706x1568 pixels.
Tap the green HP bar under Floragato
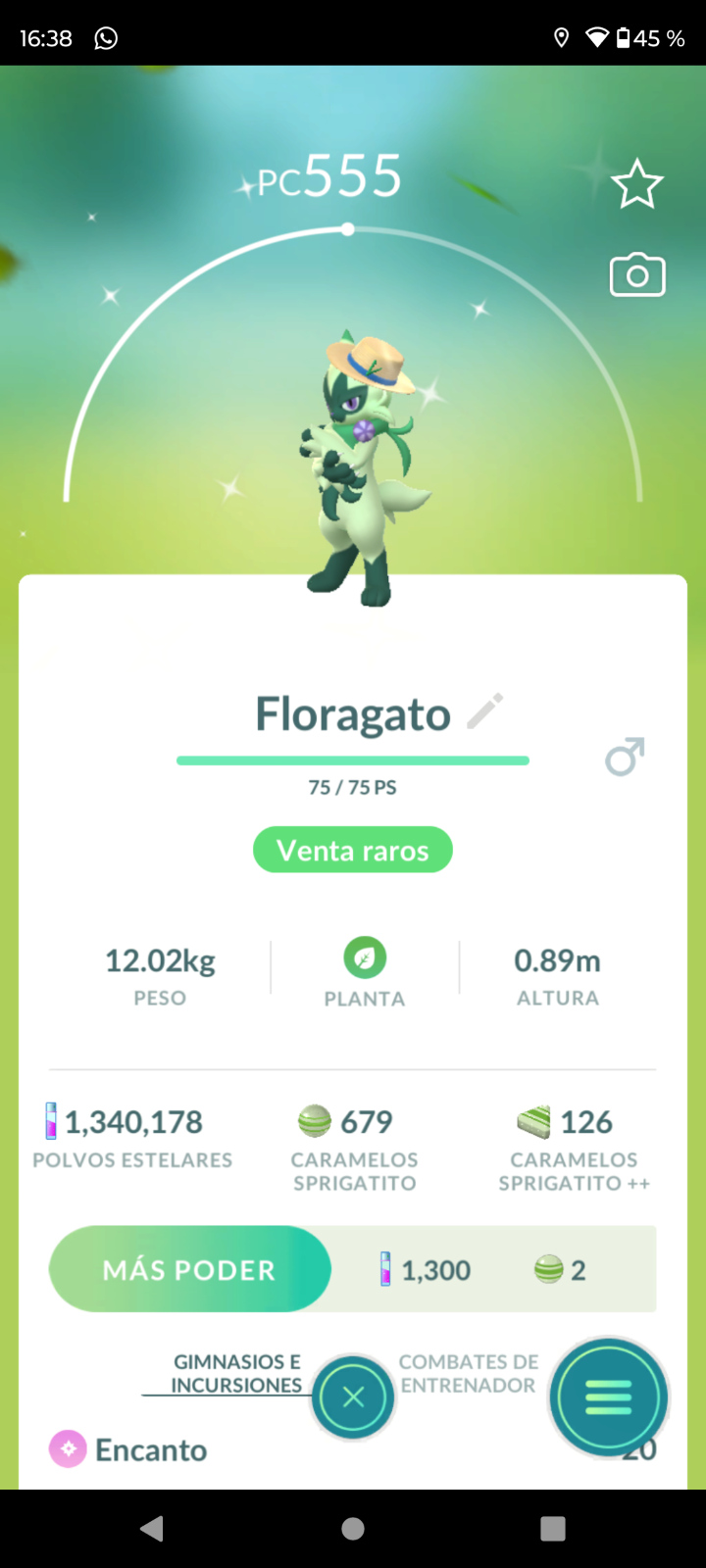pos(353,759)
